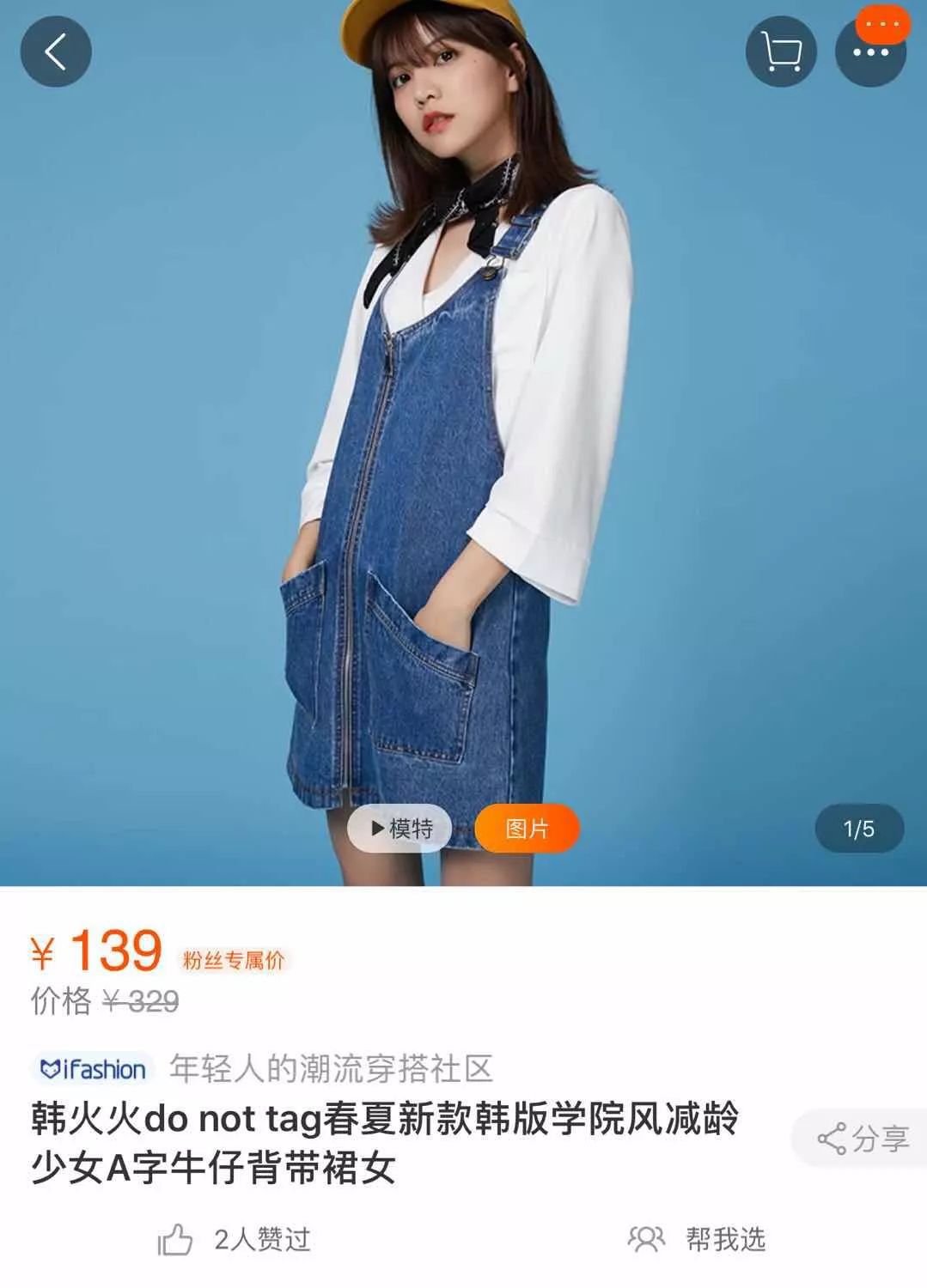Viewport: 927px width, 1288px height.
Task: Tap the play icon on 模特 button
Action: [x=375, y=829]
